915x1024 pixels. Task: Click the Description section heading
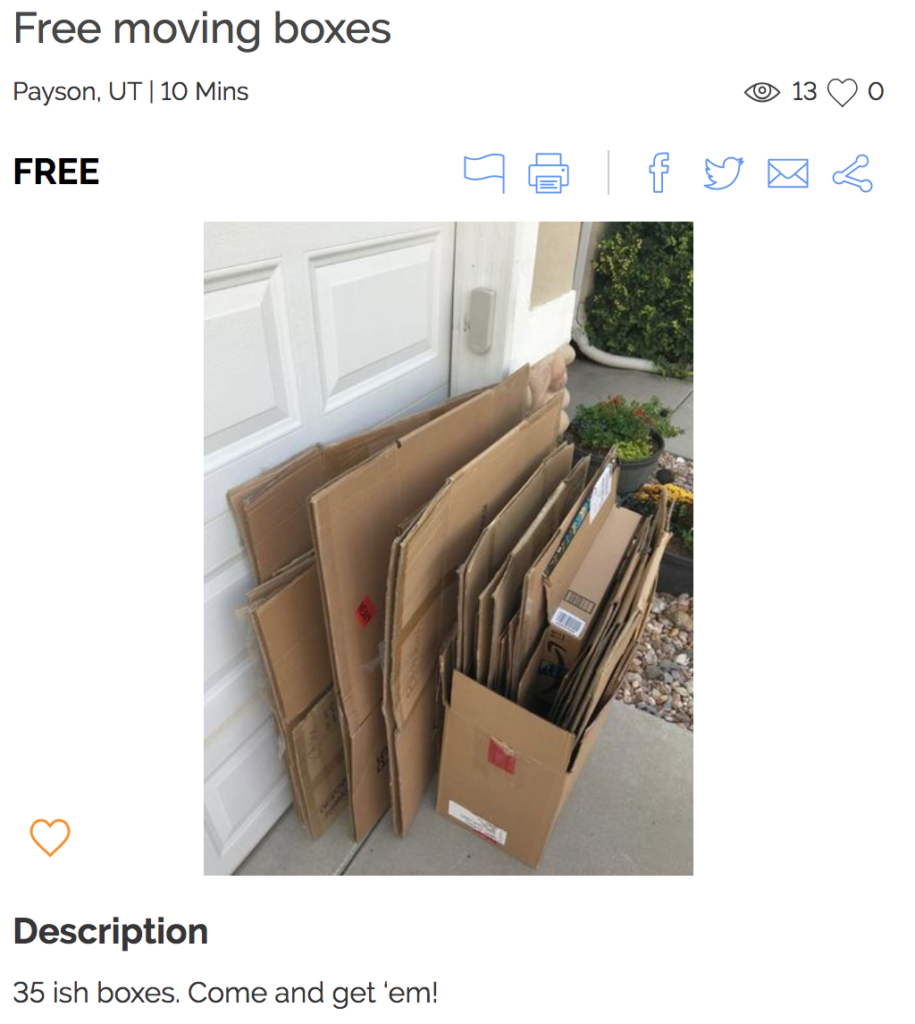(x=111, y=931)
